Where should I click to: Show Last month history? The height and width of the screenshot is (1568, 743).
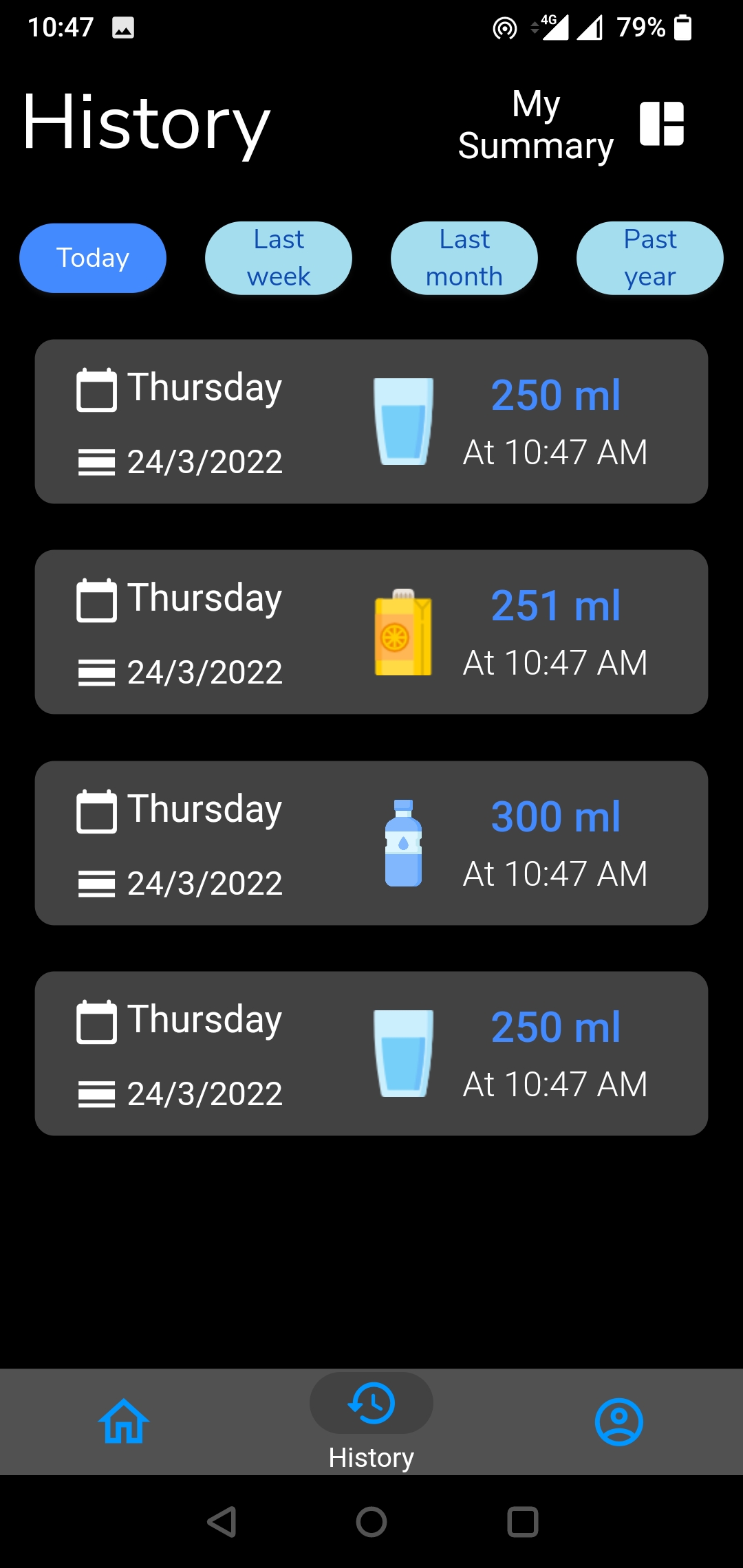pos(464,258)
